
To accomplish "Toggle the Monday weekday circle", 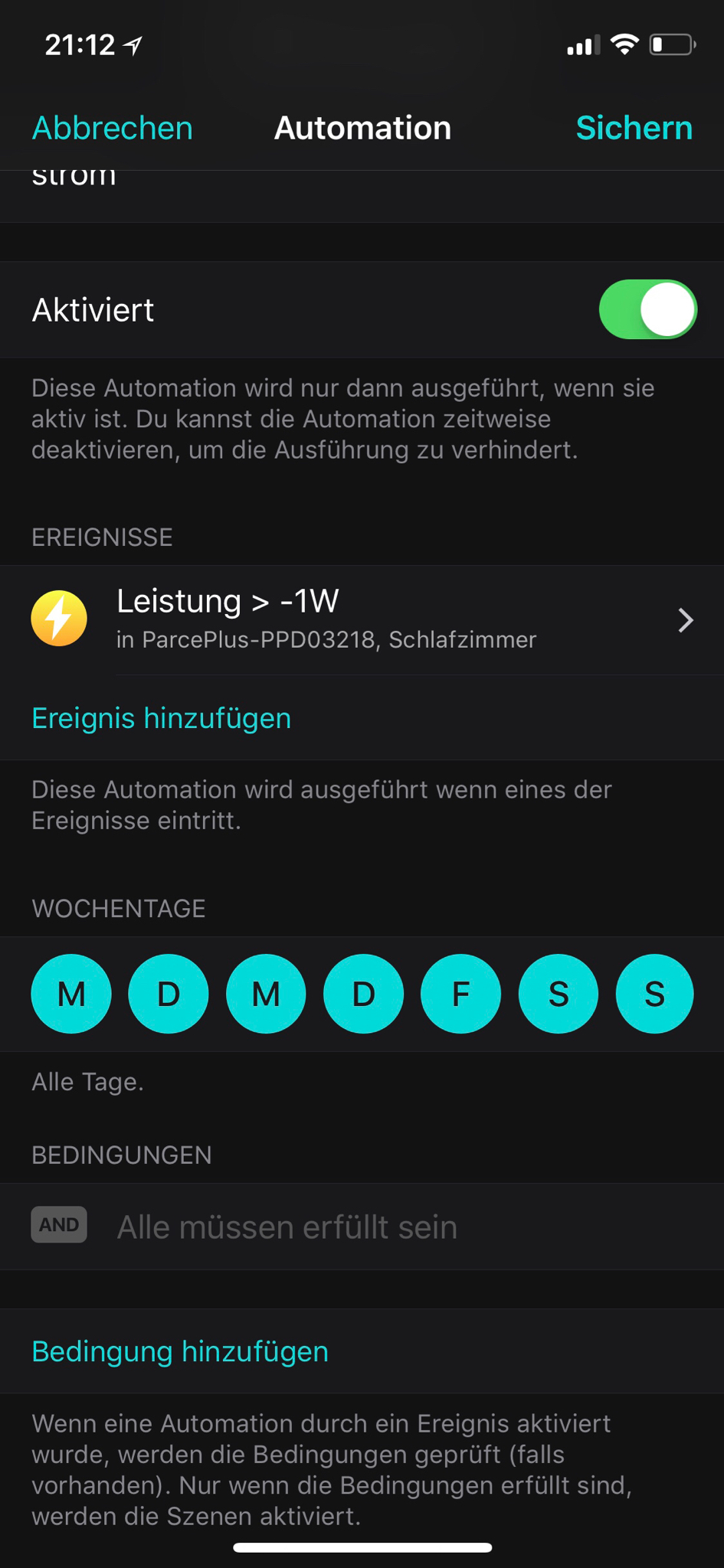I will 71,994.
